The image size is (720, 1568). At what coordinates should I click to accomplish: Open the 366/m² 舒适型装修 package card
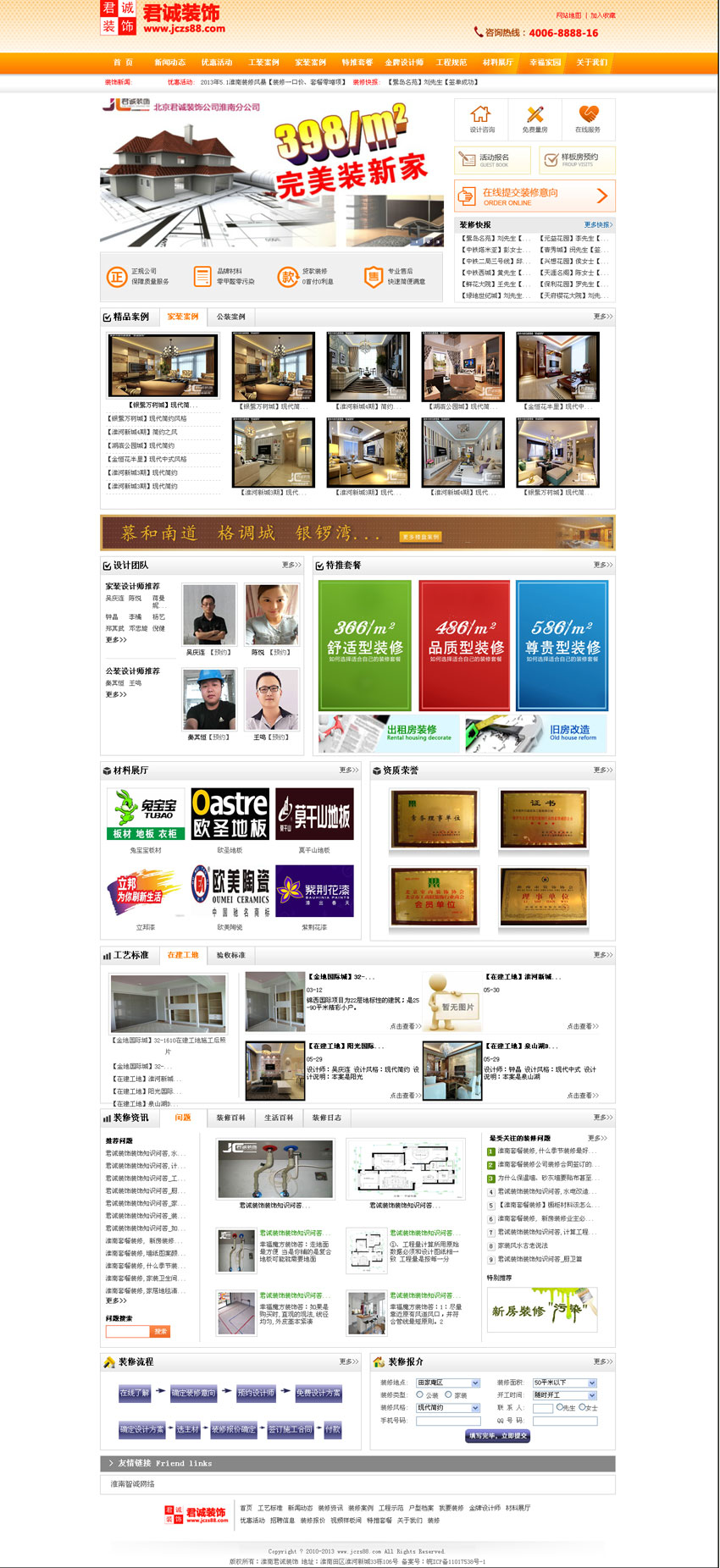[365, 645]
